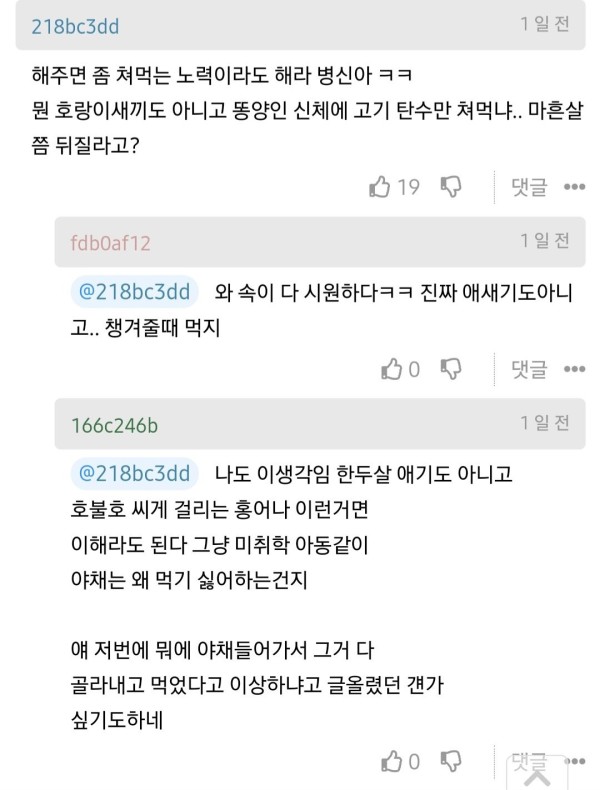This screenshot has width=600, height=790.
Task: Open user 166c246b's profile
Action: [114, 425]
